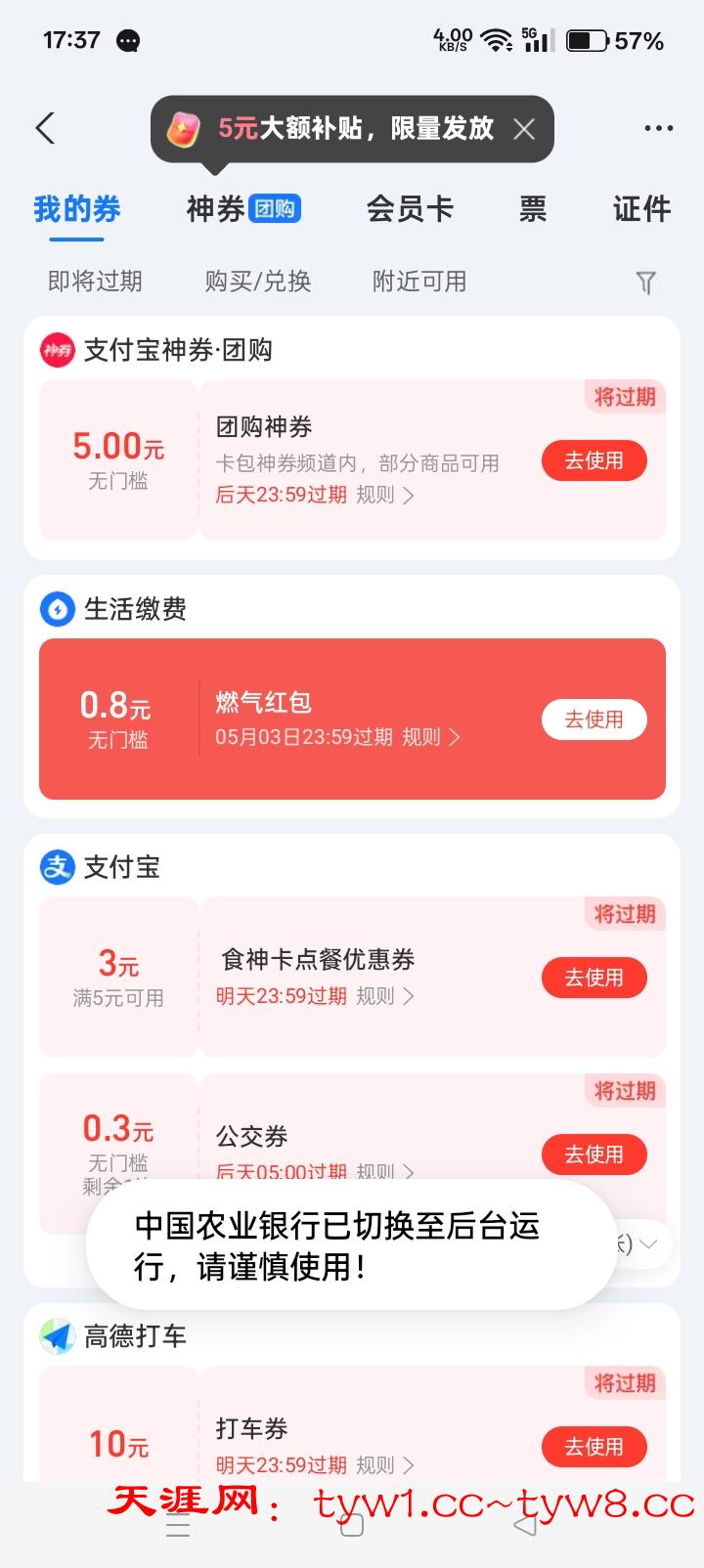Open the three-dot overflow menu
This screenshot has width=704, height=1568.
[x=658, y=128]
